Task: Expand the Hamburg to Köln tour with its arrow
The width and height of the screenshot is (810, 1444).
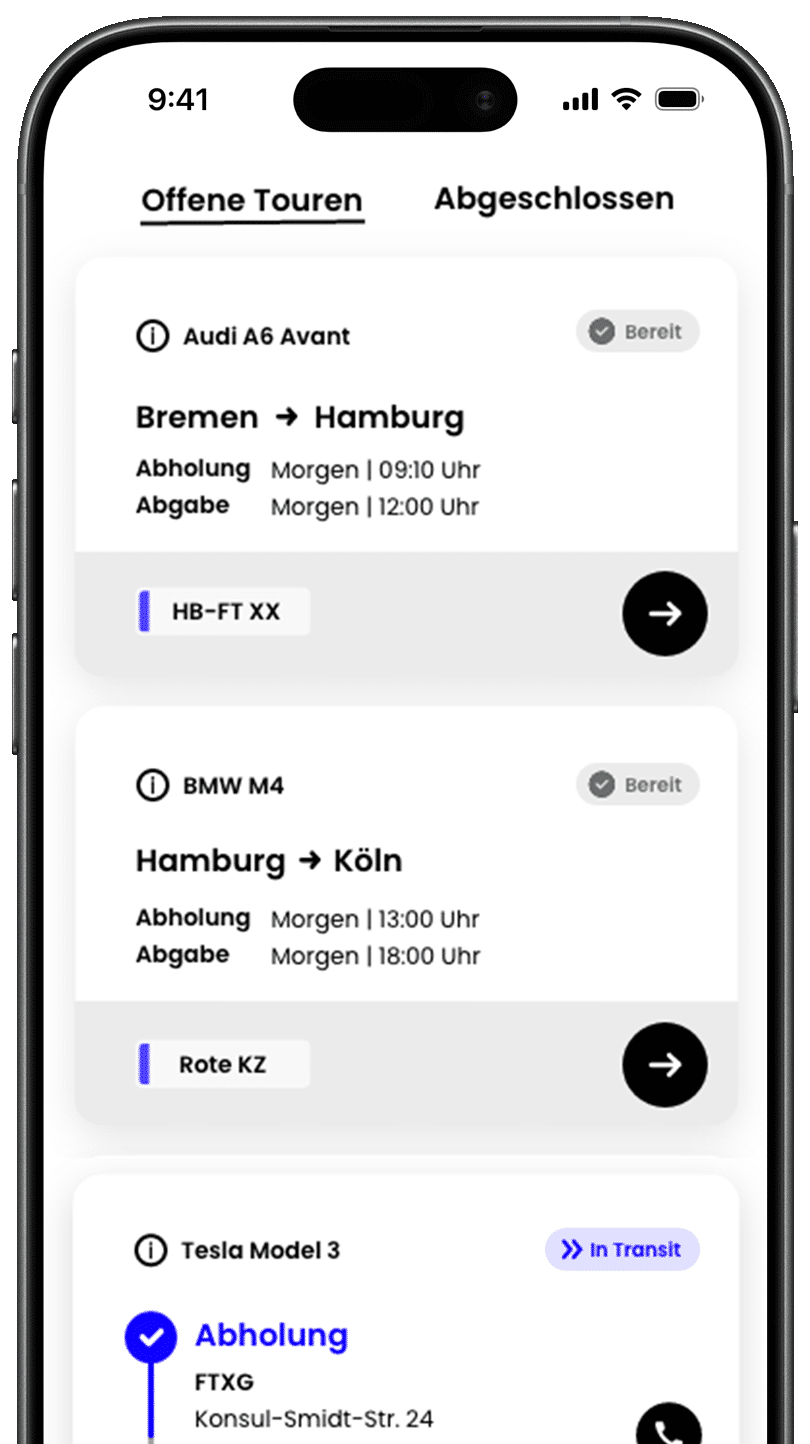Action: pos(664,1065)
